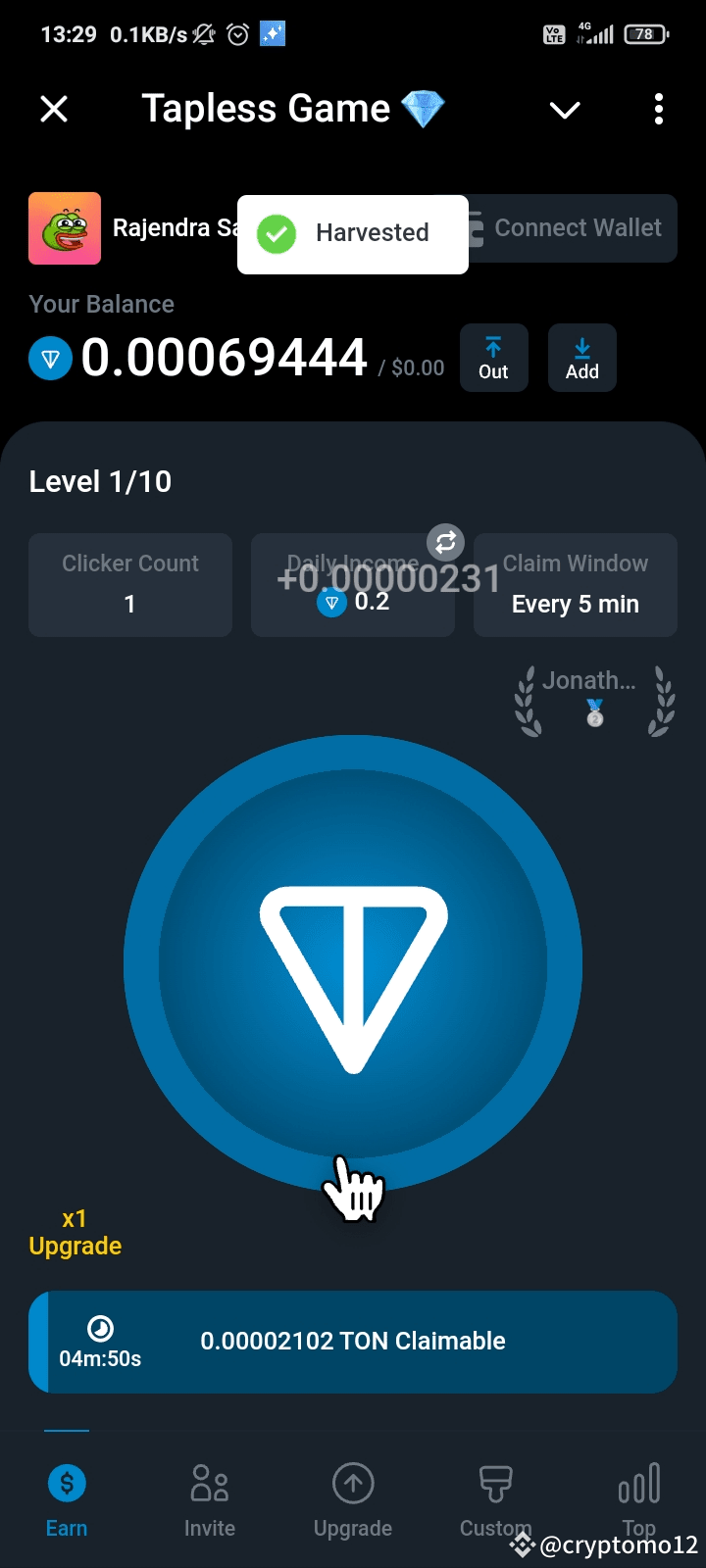The height and width of the screenshot is (1568, 706).
Task: Switch to the Earn tab
Action: (67, 1500)
